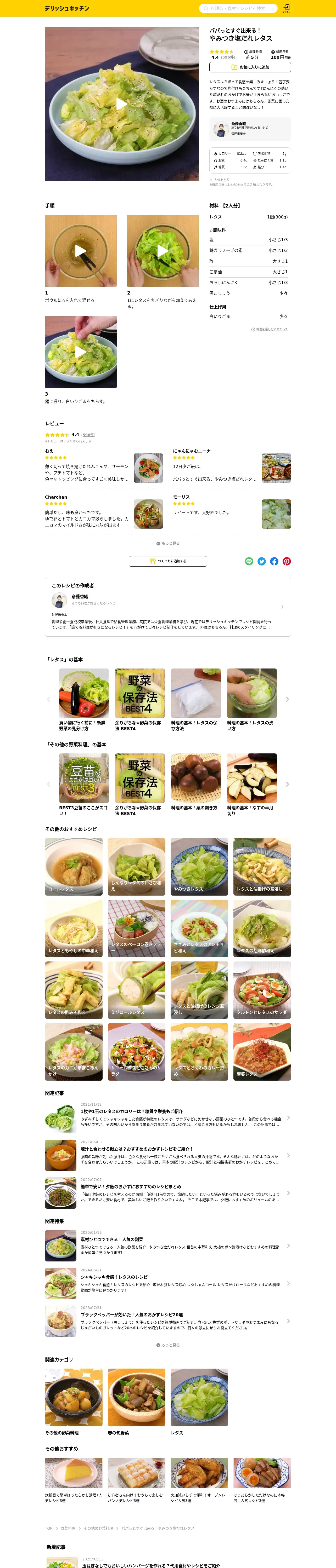Open 料理の基本！レタスの洗い方 card
336x1568 pixels.
(252, 700)
